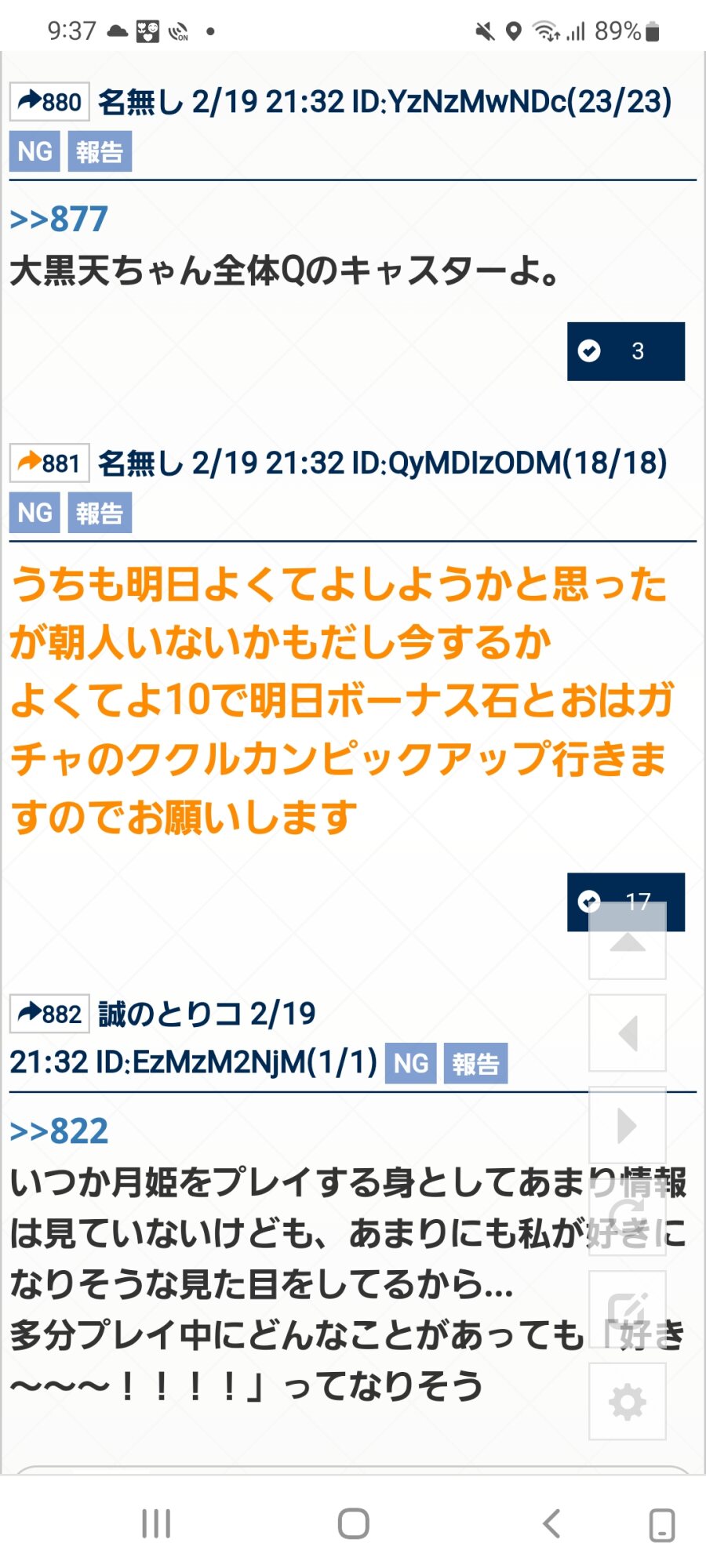Viewport: 706px width, 1568px height.
Task: Go to next page with right arrow
Action: point(627,1125)
